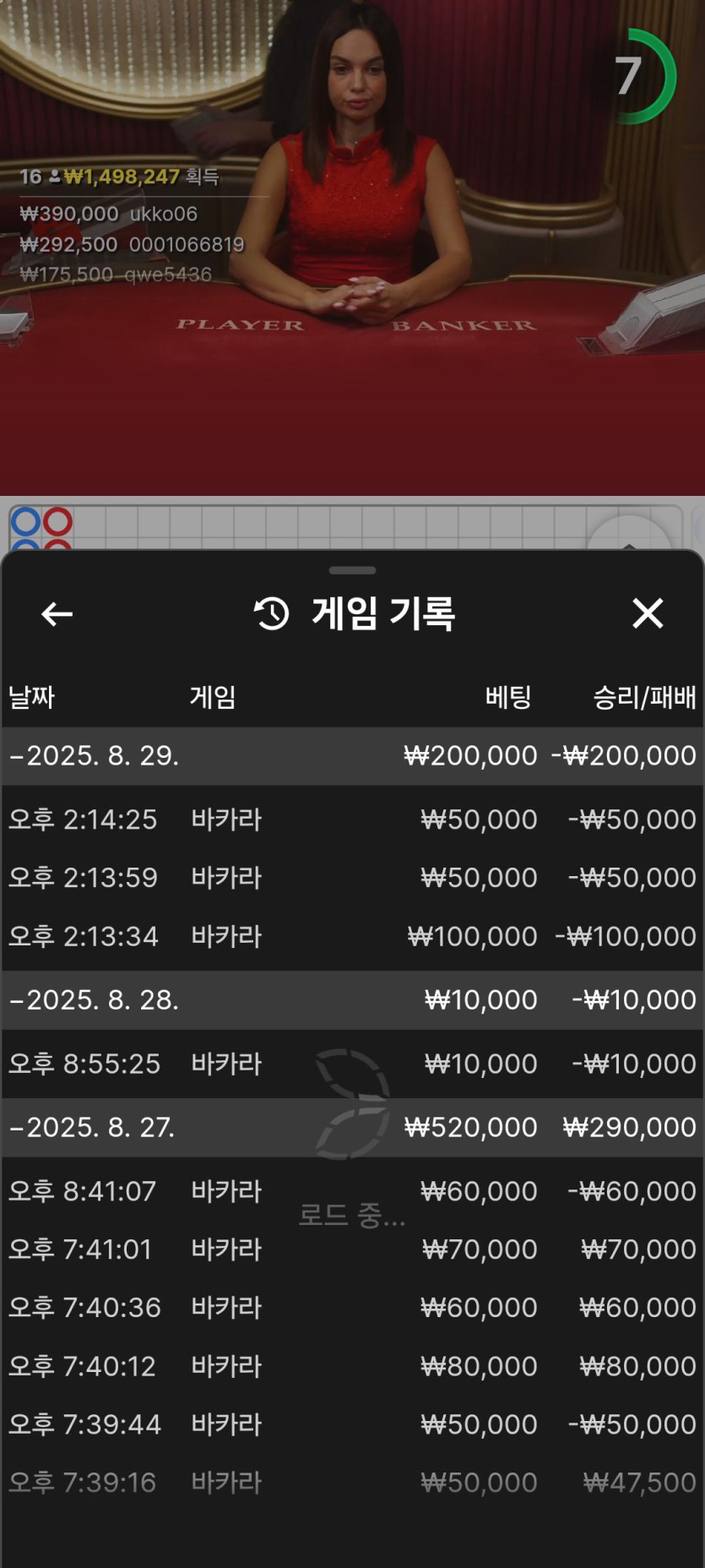Open the 오후 2:13:59 baccarat record
The width and height of the screenshot is (705, 1568).
pos(351,878)
